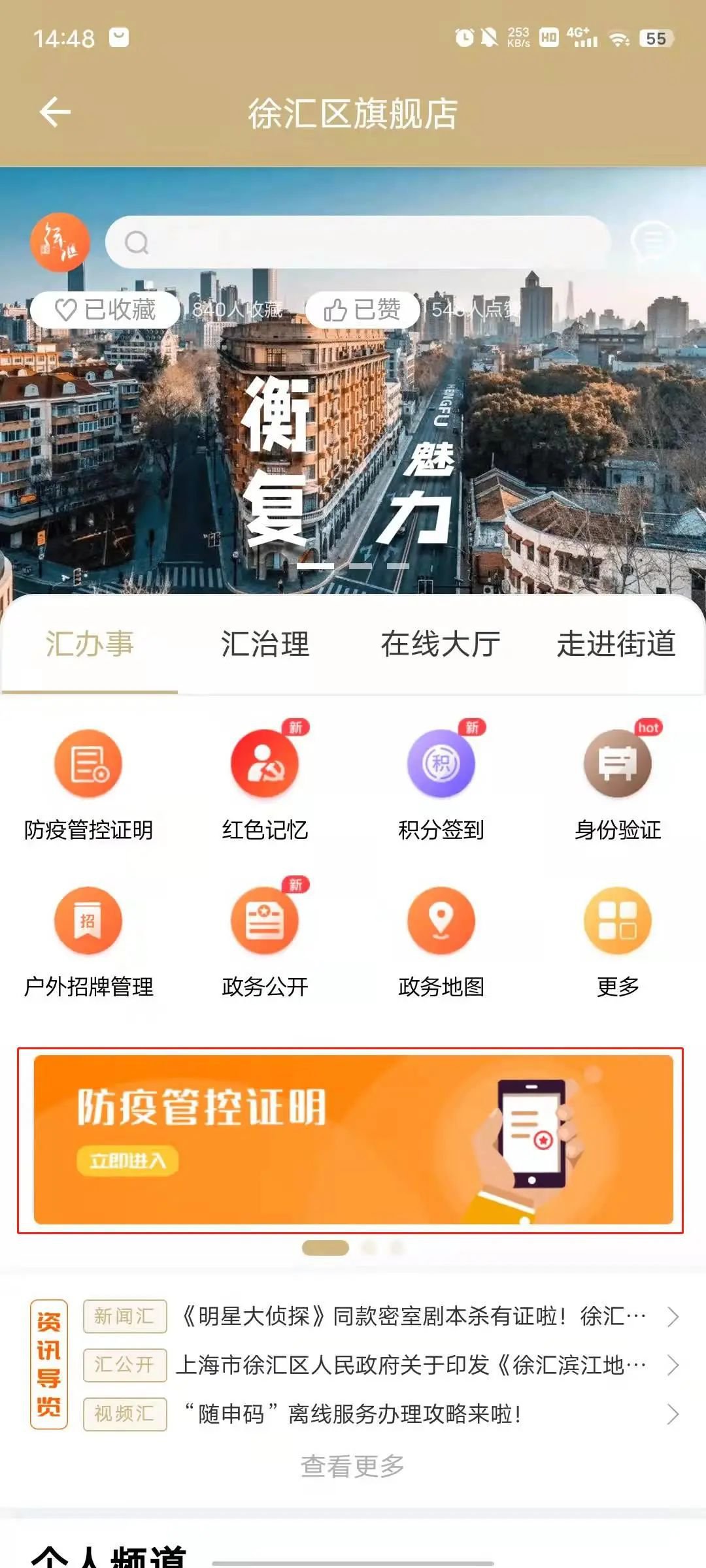Image resolution: width=706 pixels, height=1568 pixels.
Task: Open the 新闻汇 article about 明星大侦探
Action: click(x=412, y=1316)
